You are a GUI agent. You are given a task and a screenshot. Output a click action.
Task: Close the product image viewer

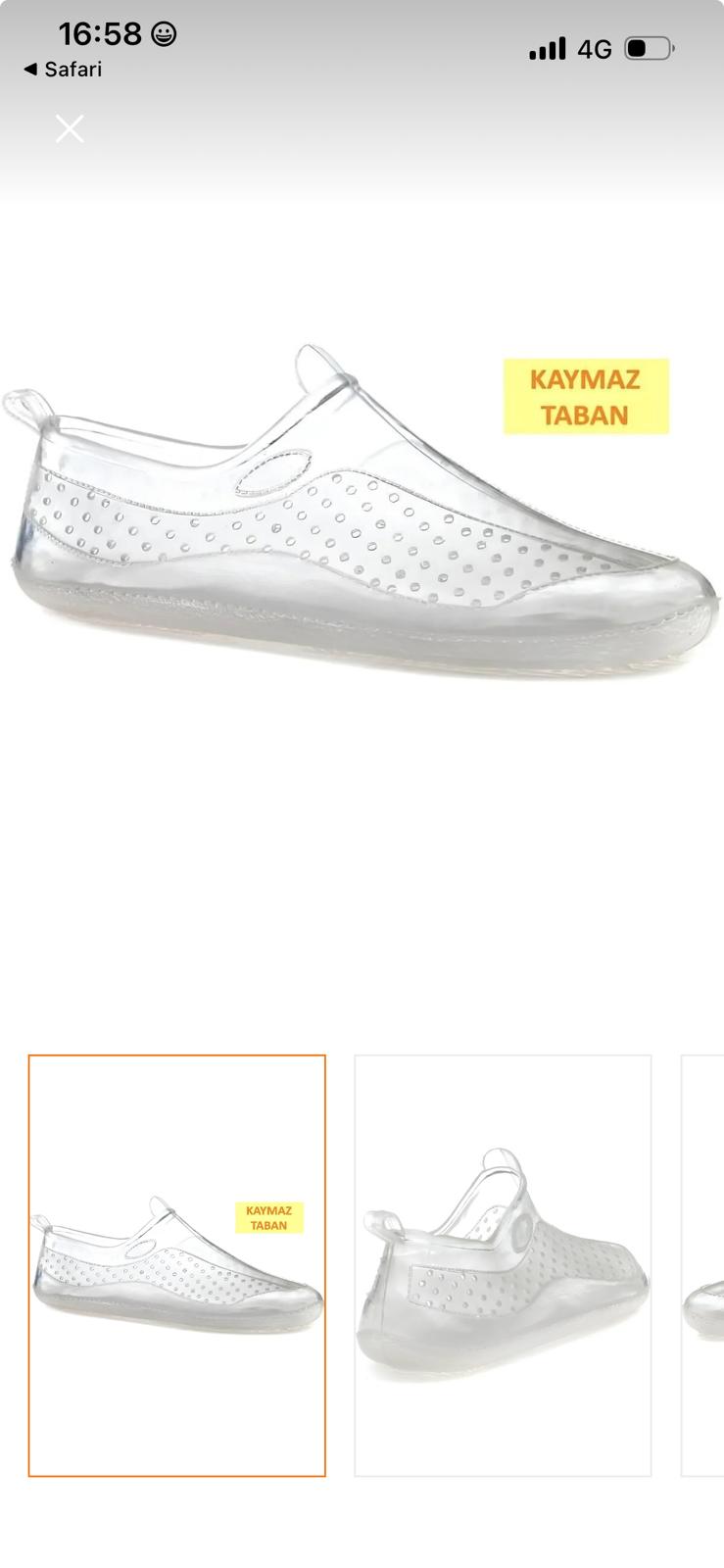pyautogui.click(x=70, y=128)
